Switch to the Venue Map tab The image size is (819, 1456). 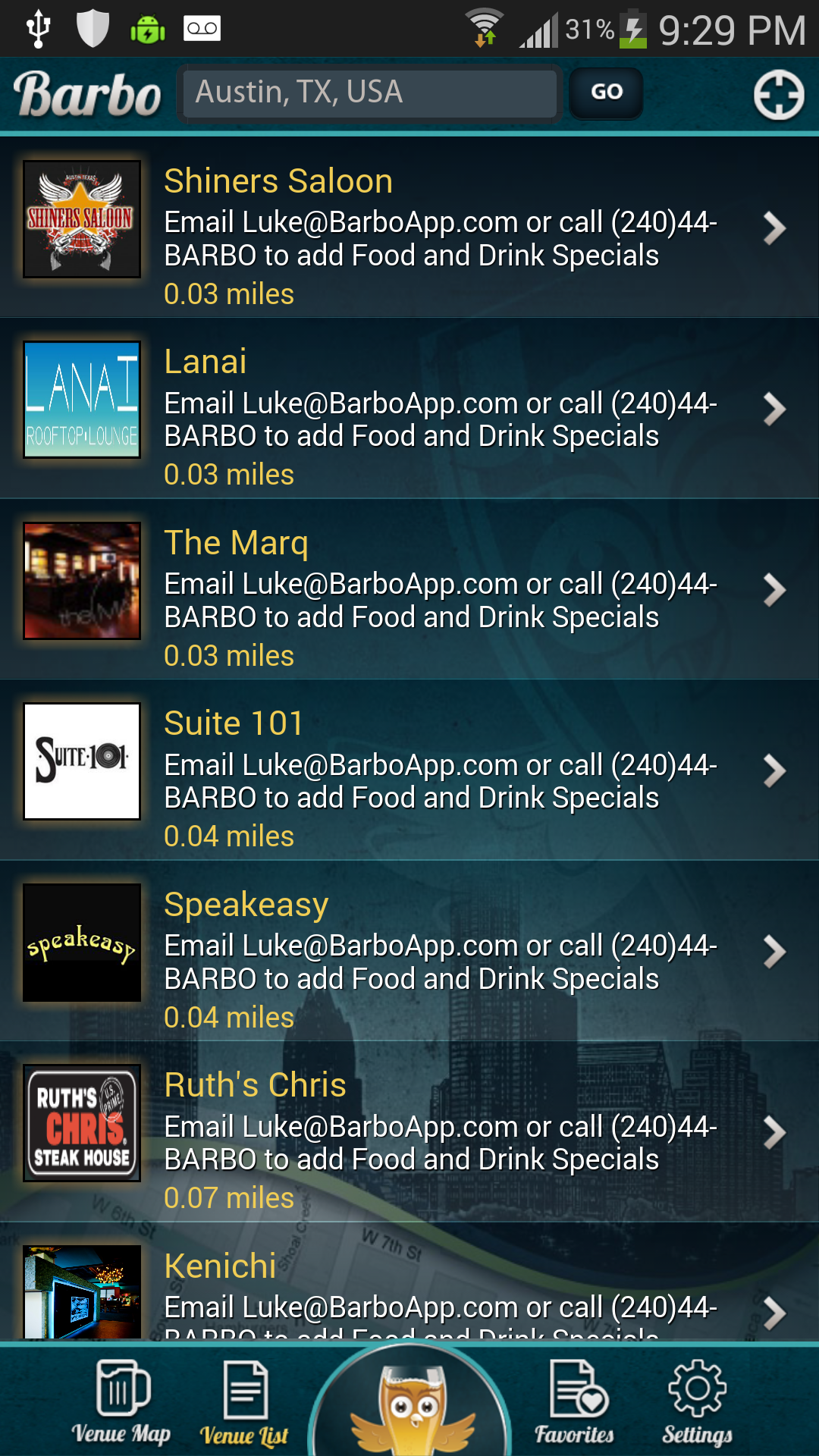121,1403
